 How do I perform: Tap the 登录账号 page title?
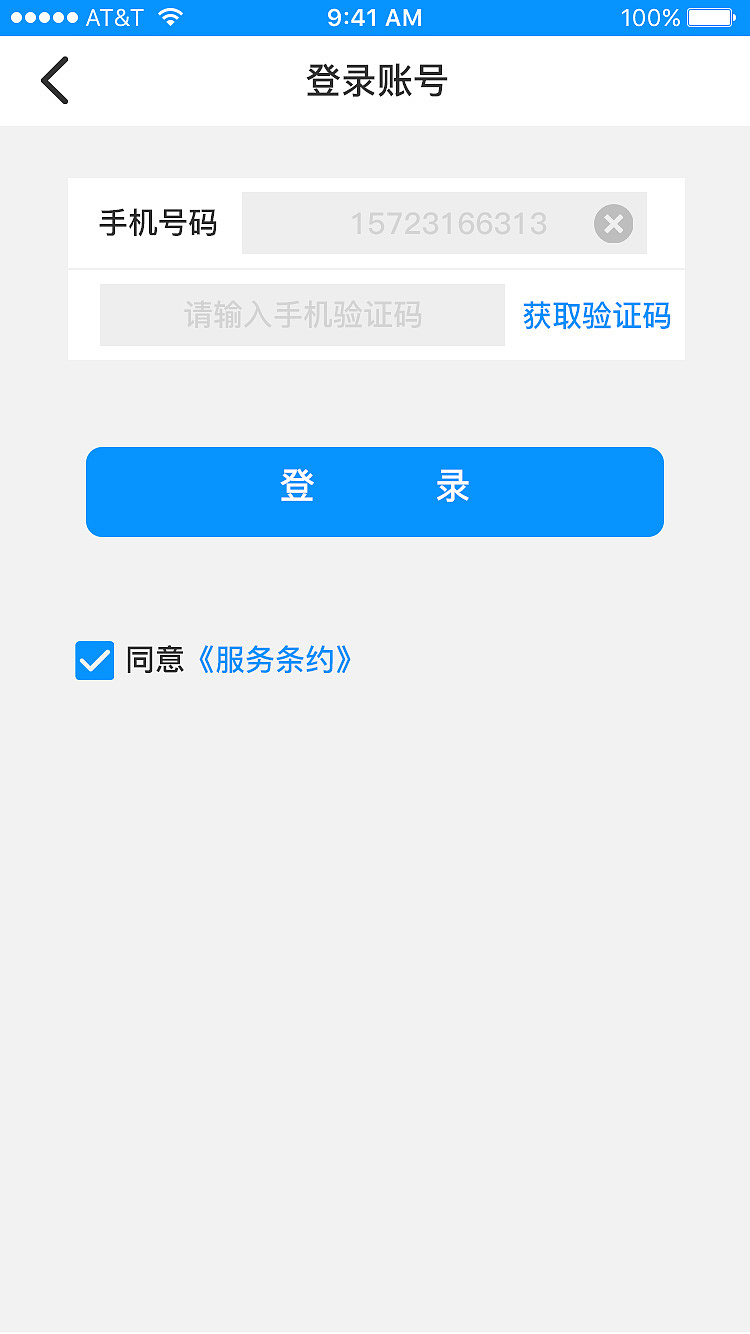375,81
